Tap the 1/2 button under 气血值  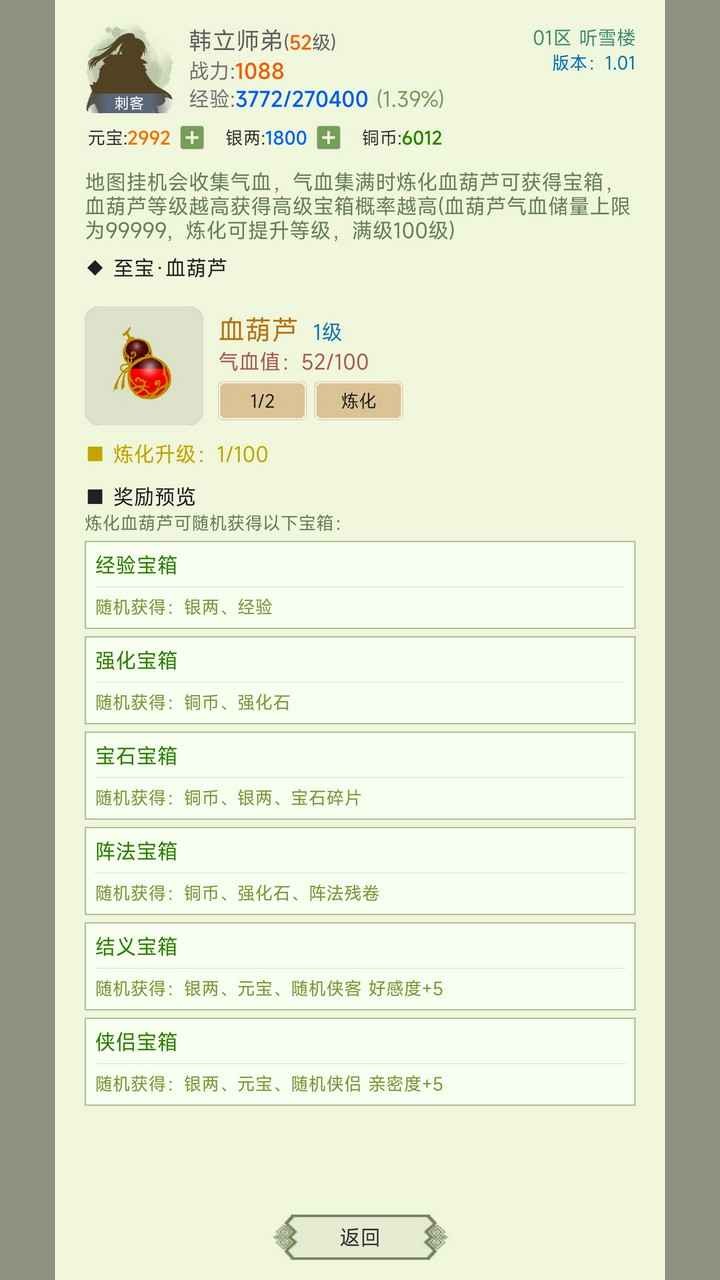pyautogui.click(x=262, y=401)
